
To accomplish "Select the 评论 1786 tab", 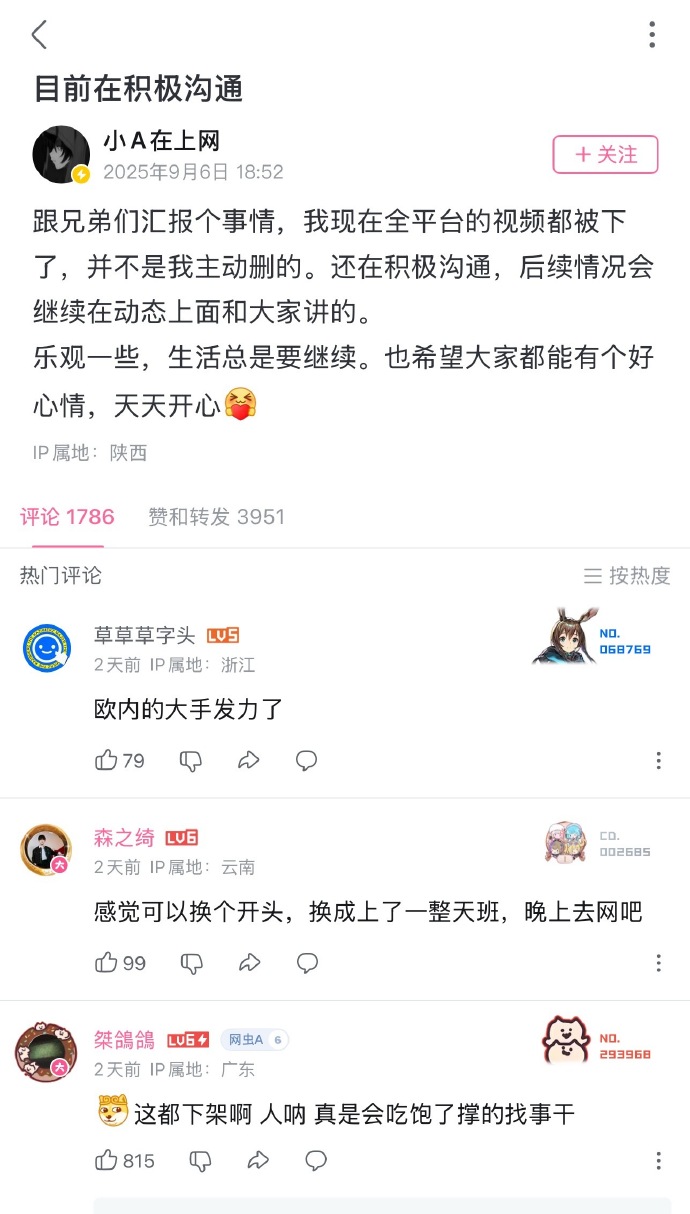I will pos(67,517).
